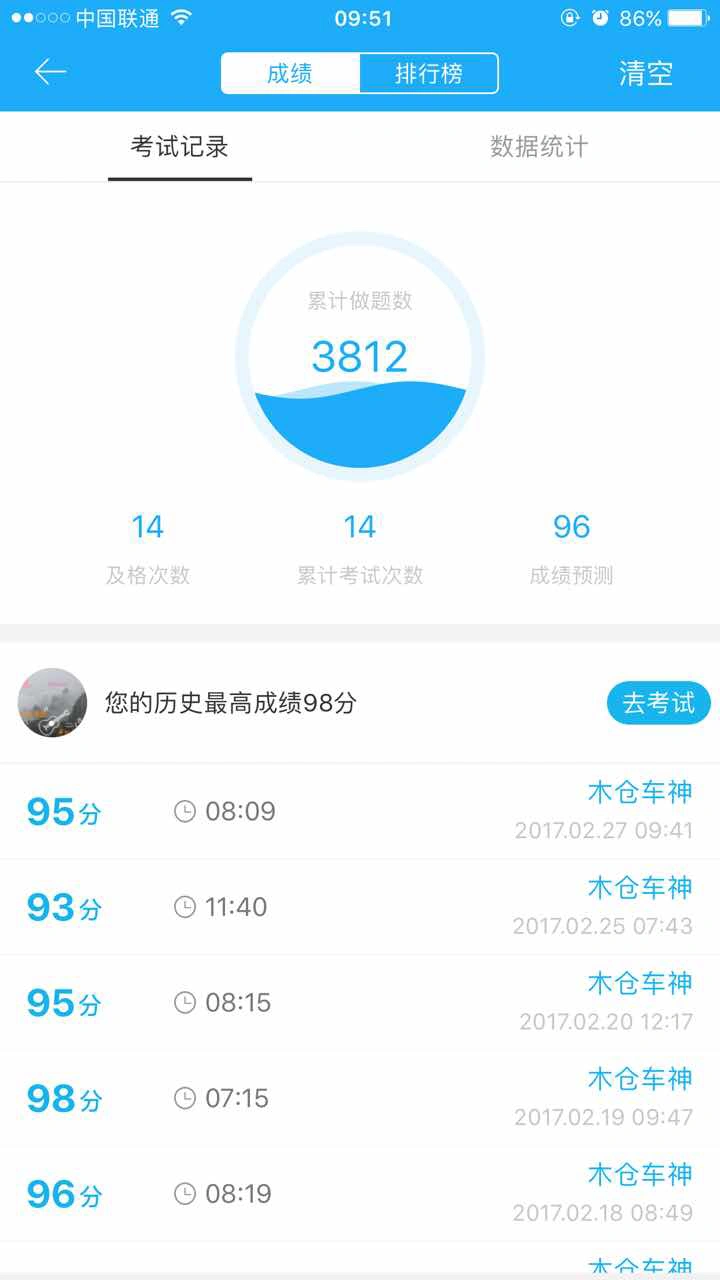Switch to the 排行榜 segment
Viewport: 720px width, 1280px height.
click(428, 73)
